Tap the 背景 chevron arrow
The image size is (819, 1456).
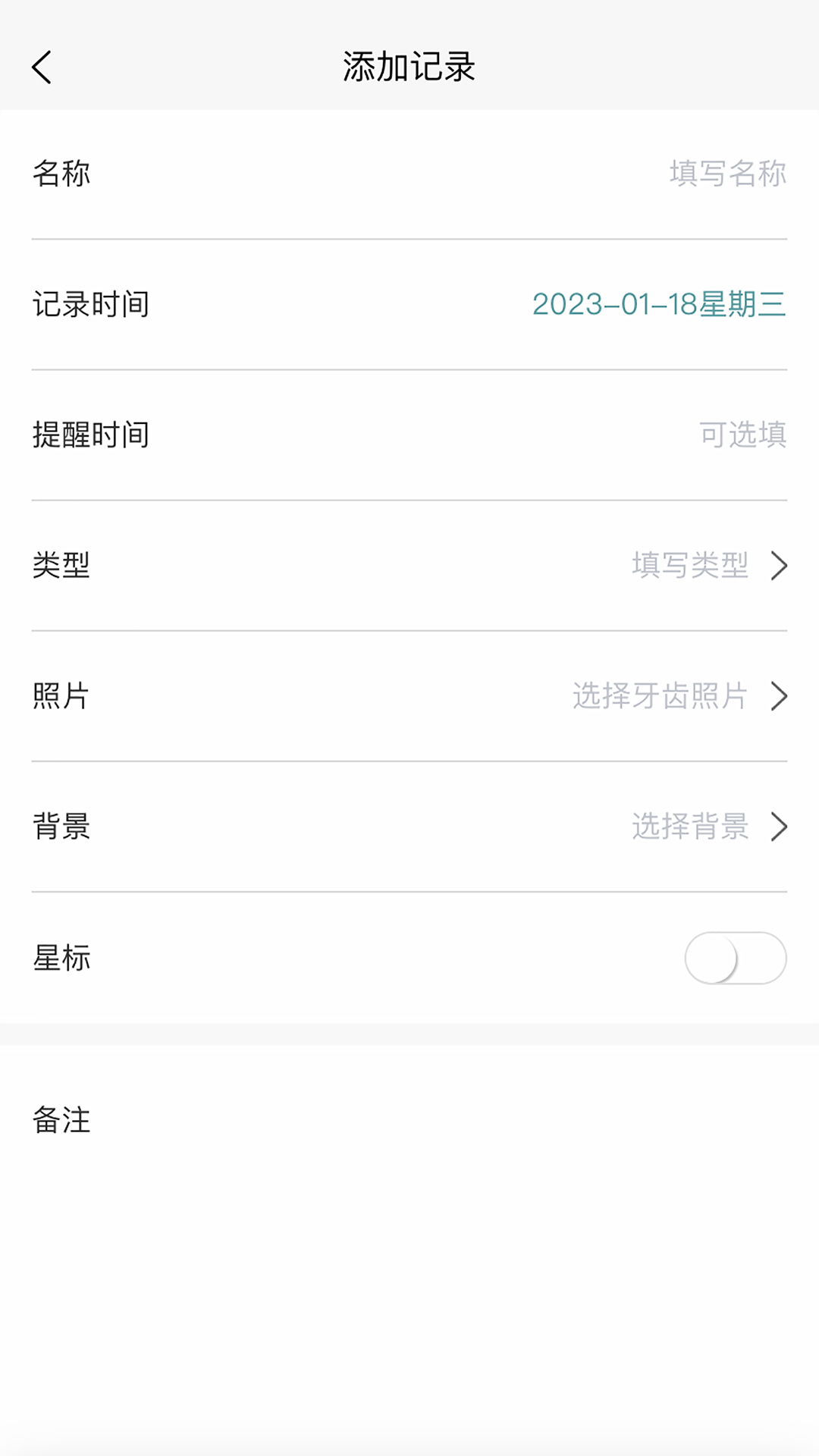point(778,828)
